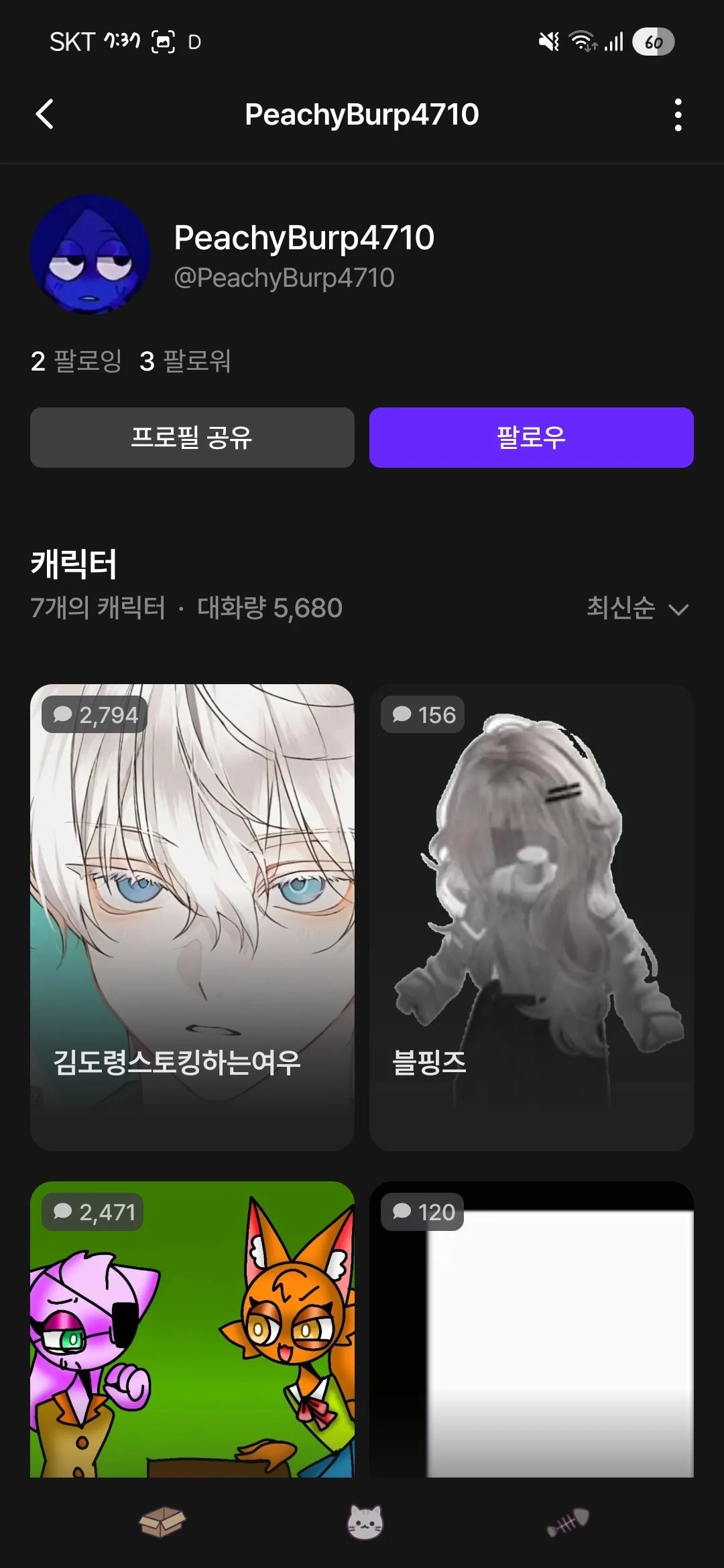Open the 블핑즈 character card
This screenshot has height=1568, width=724.
coord(531,917)
